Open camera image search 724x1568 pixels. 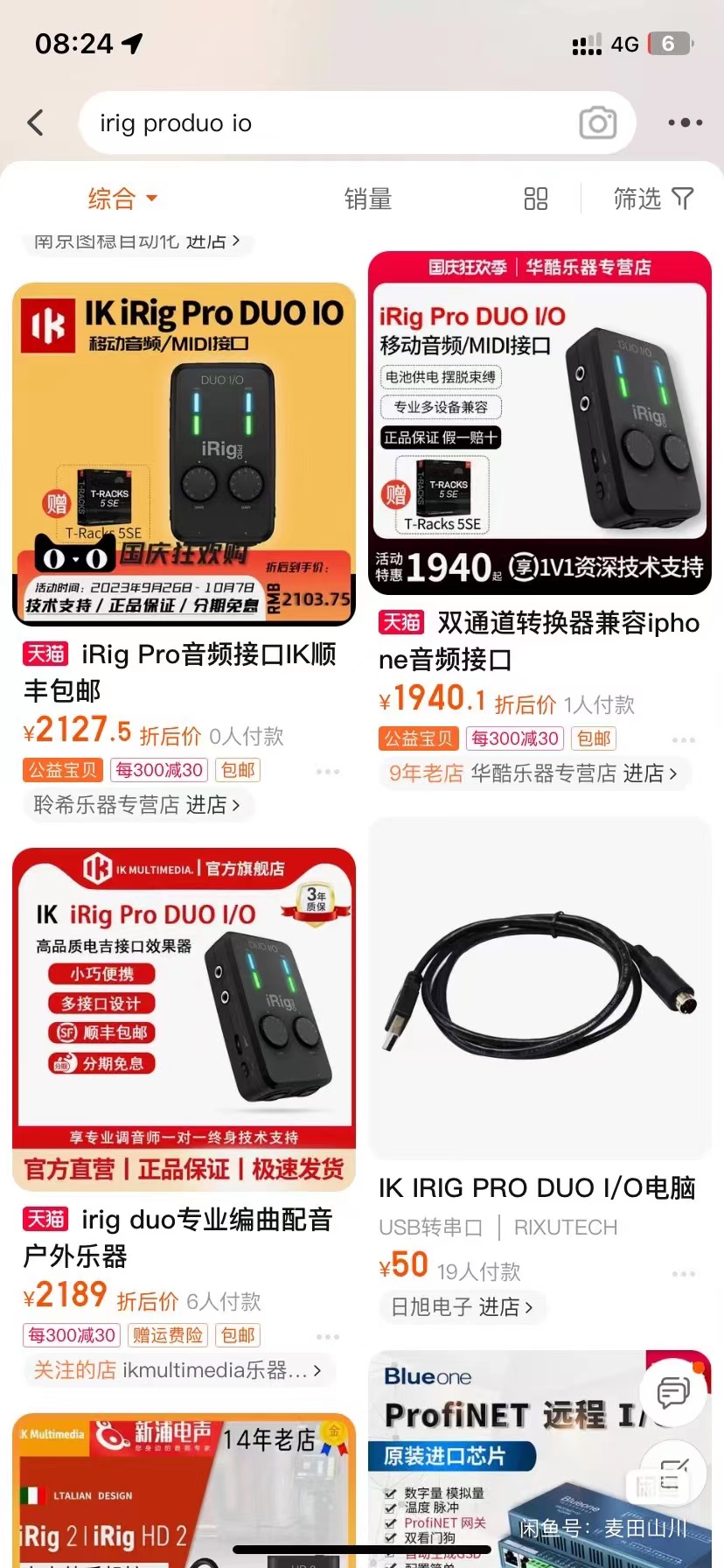coord(598,123)
